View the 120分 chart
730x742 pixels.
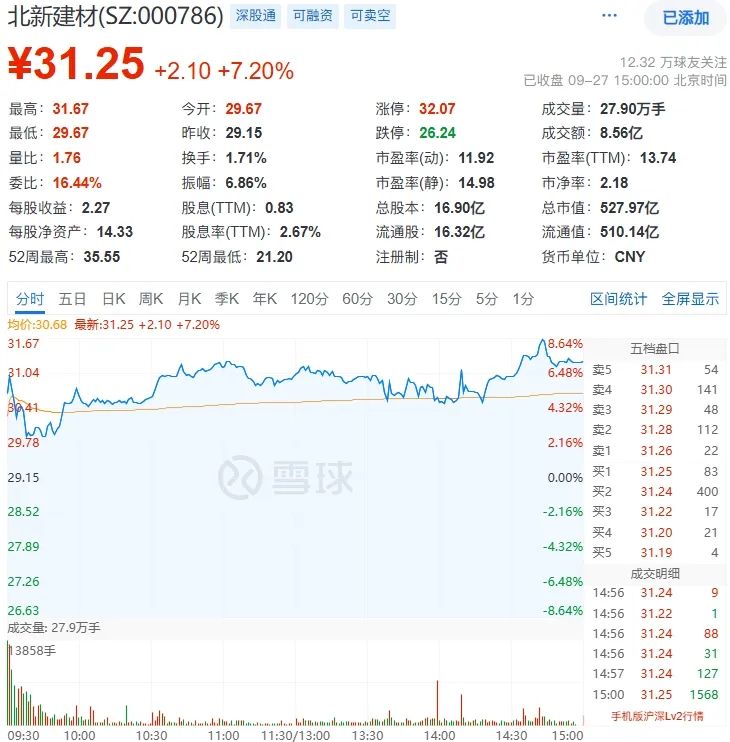pyautogui.click(x=309, y=299)
